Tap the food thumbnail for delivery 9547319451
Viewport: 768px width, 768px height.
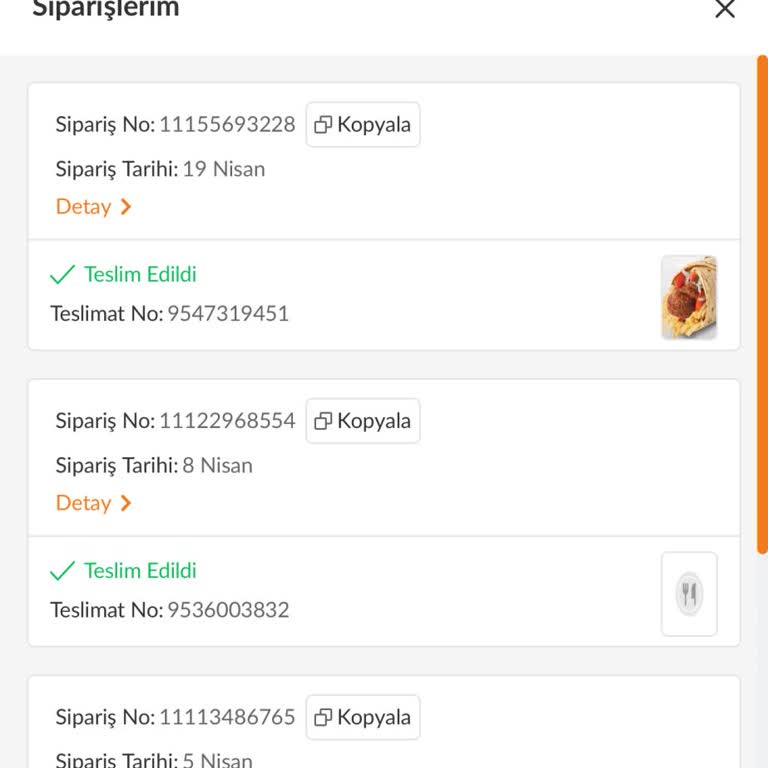(689, 297)
